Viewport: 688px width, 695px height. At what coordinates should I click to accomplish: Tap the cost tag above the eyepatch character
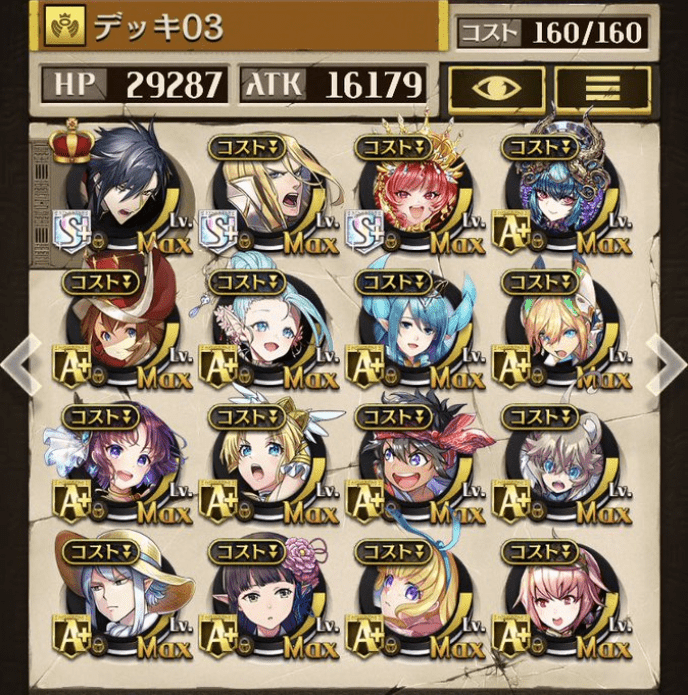[x=247, y=145]
